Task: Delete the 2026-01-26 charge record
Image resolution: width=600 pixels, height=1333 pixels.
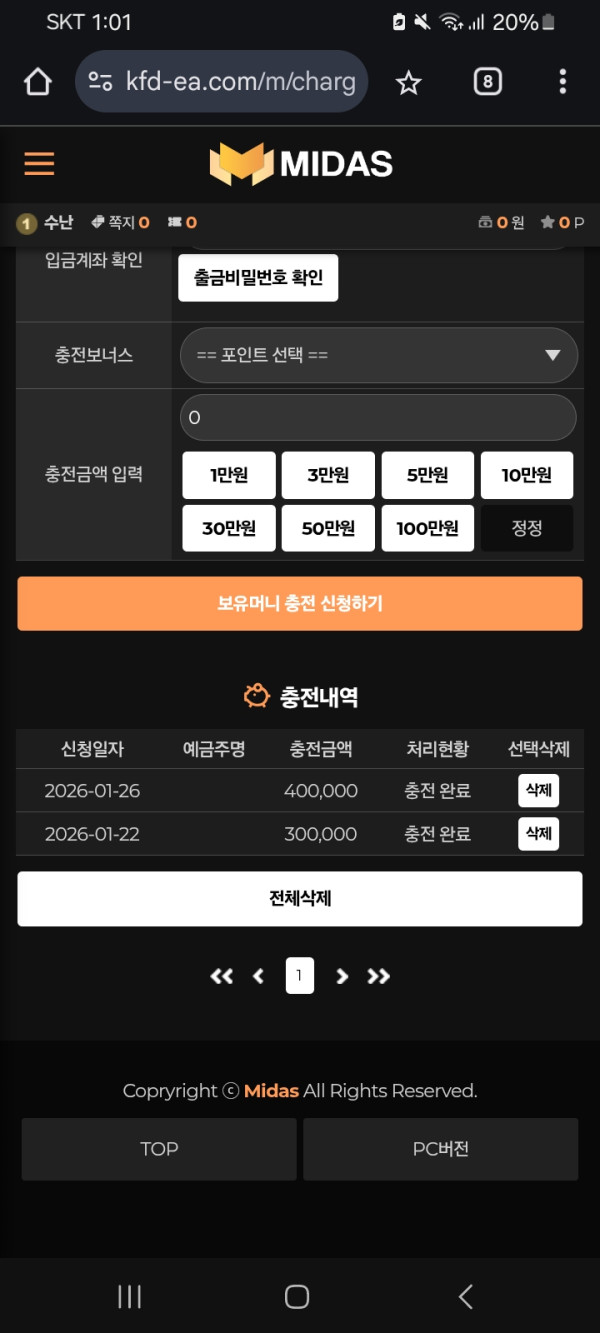Action: pyautogui.click(x=538, y=790)
